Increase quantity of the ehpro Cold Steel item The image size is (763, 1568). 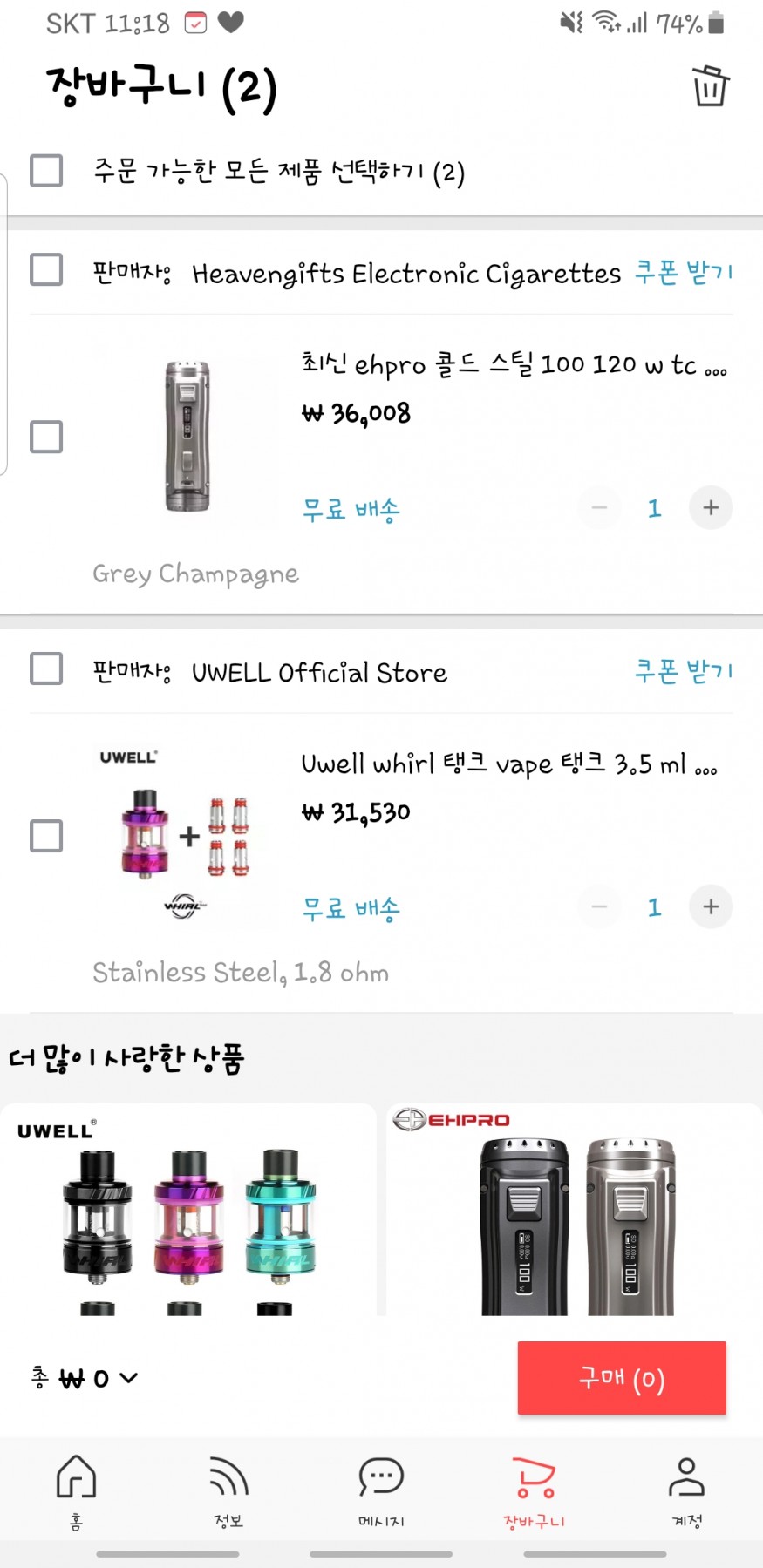pyautogui.click(x=711, y=508)
